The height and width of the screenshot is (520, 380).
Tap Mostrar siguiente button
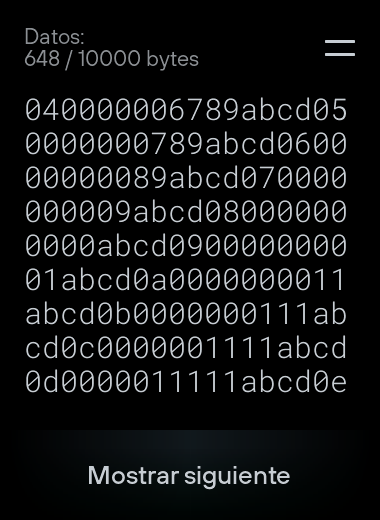click(189, 475)
